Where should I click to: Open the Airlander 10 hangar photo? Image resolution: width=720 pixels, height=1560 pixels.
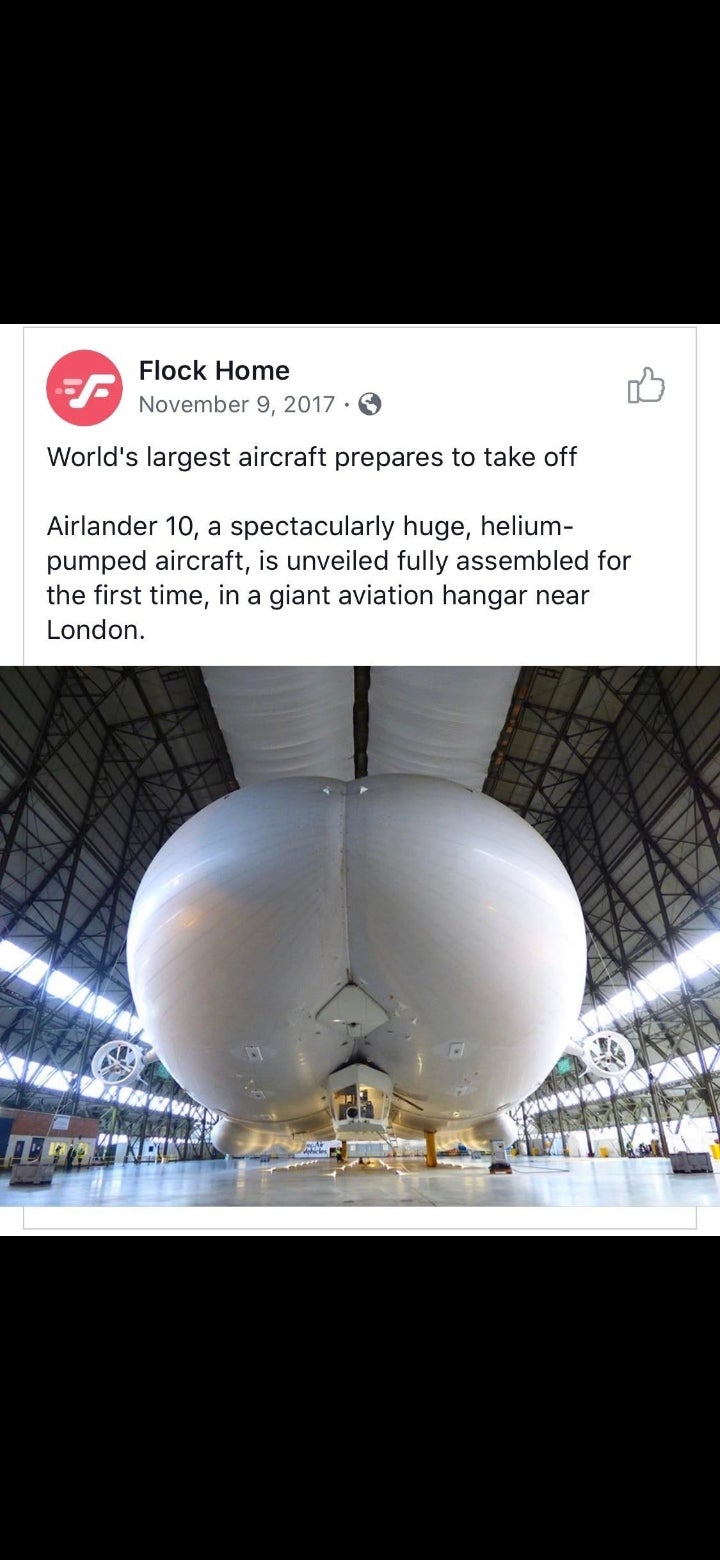(360, 936)
